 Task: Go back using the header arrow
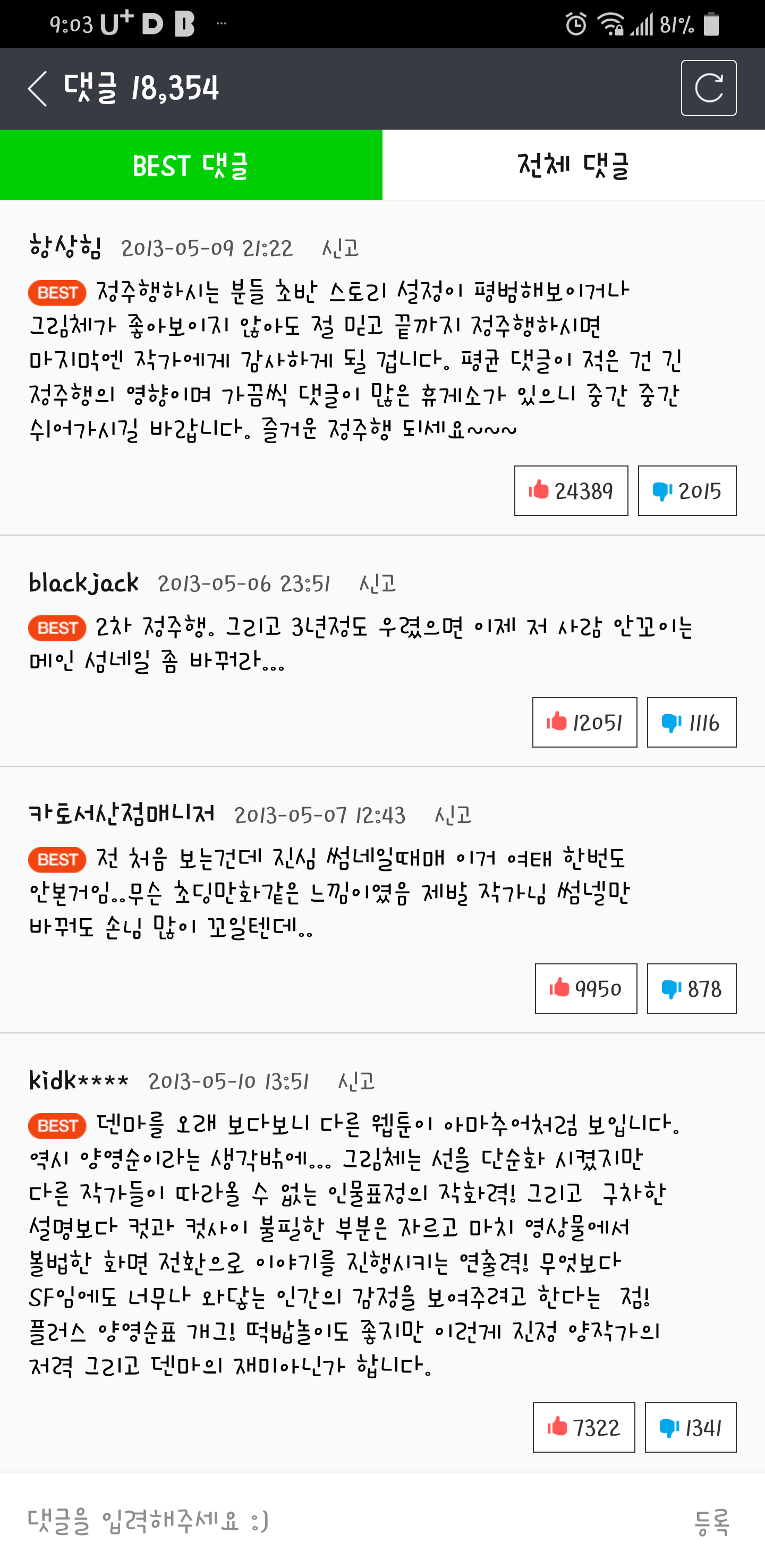pyautogui.click(x=38, y=88)
